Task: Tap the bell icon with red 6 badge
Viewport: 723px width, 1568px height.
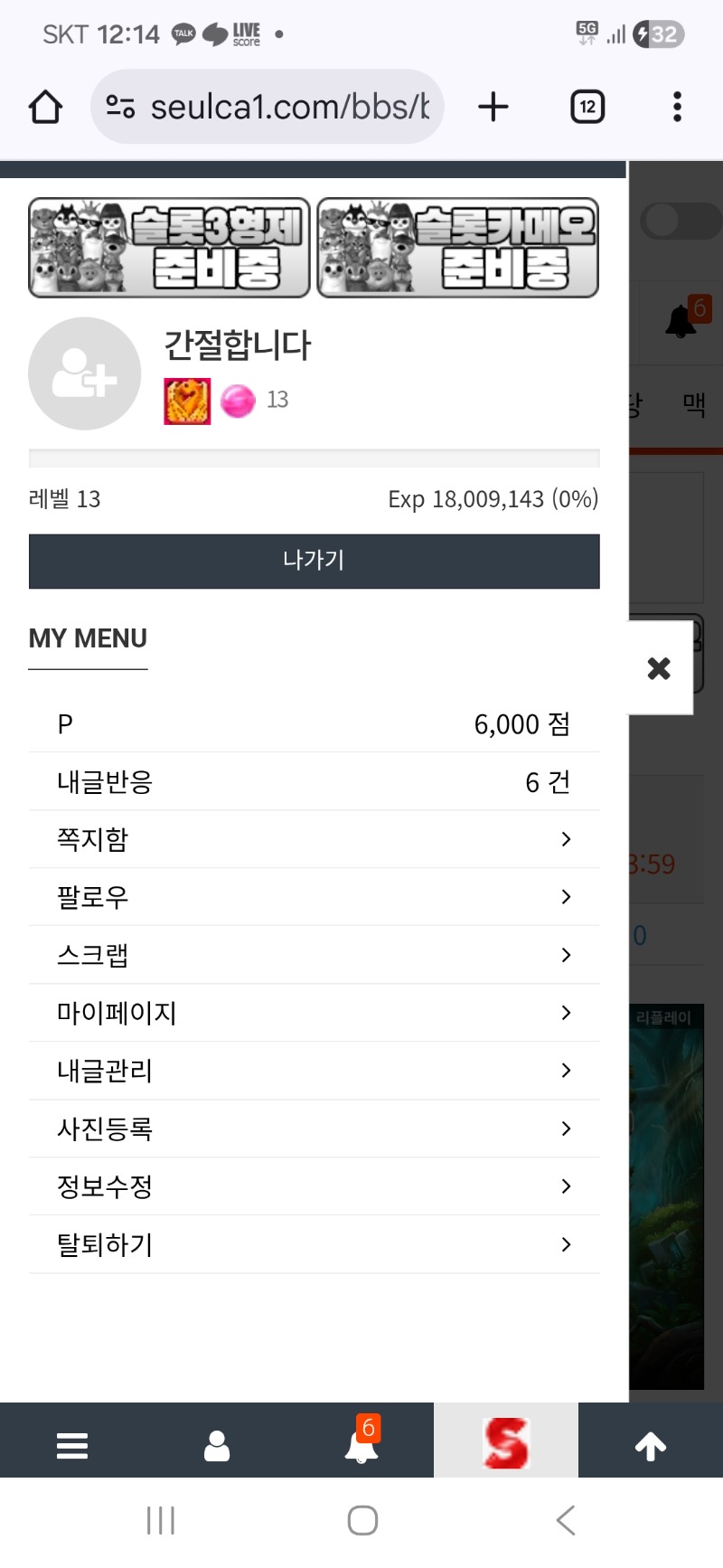Action: click(682, 321)
